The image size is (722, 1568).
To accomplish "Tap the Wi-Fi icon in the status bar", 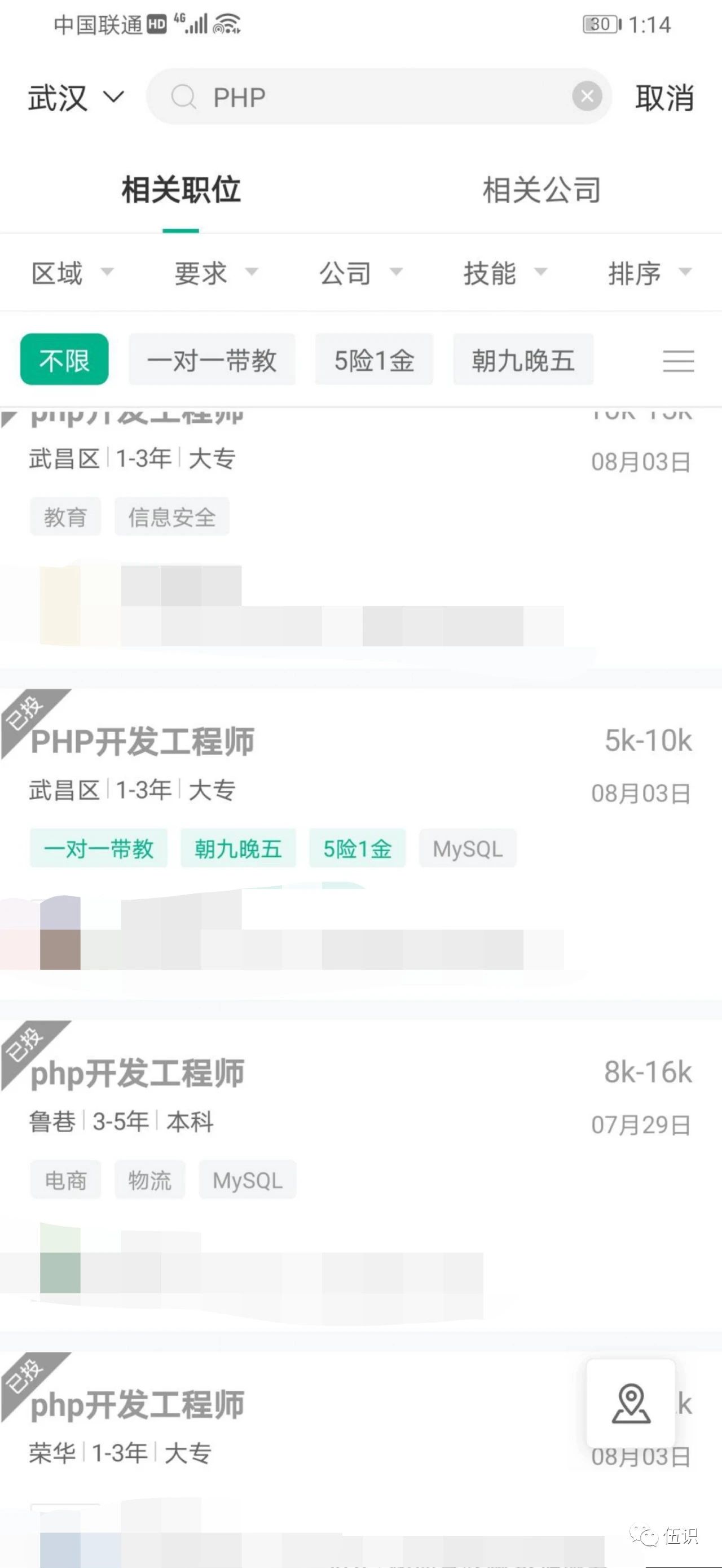I will pyautogui.click(x=228, y=24).
